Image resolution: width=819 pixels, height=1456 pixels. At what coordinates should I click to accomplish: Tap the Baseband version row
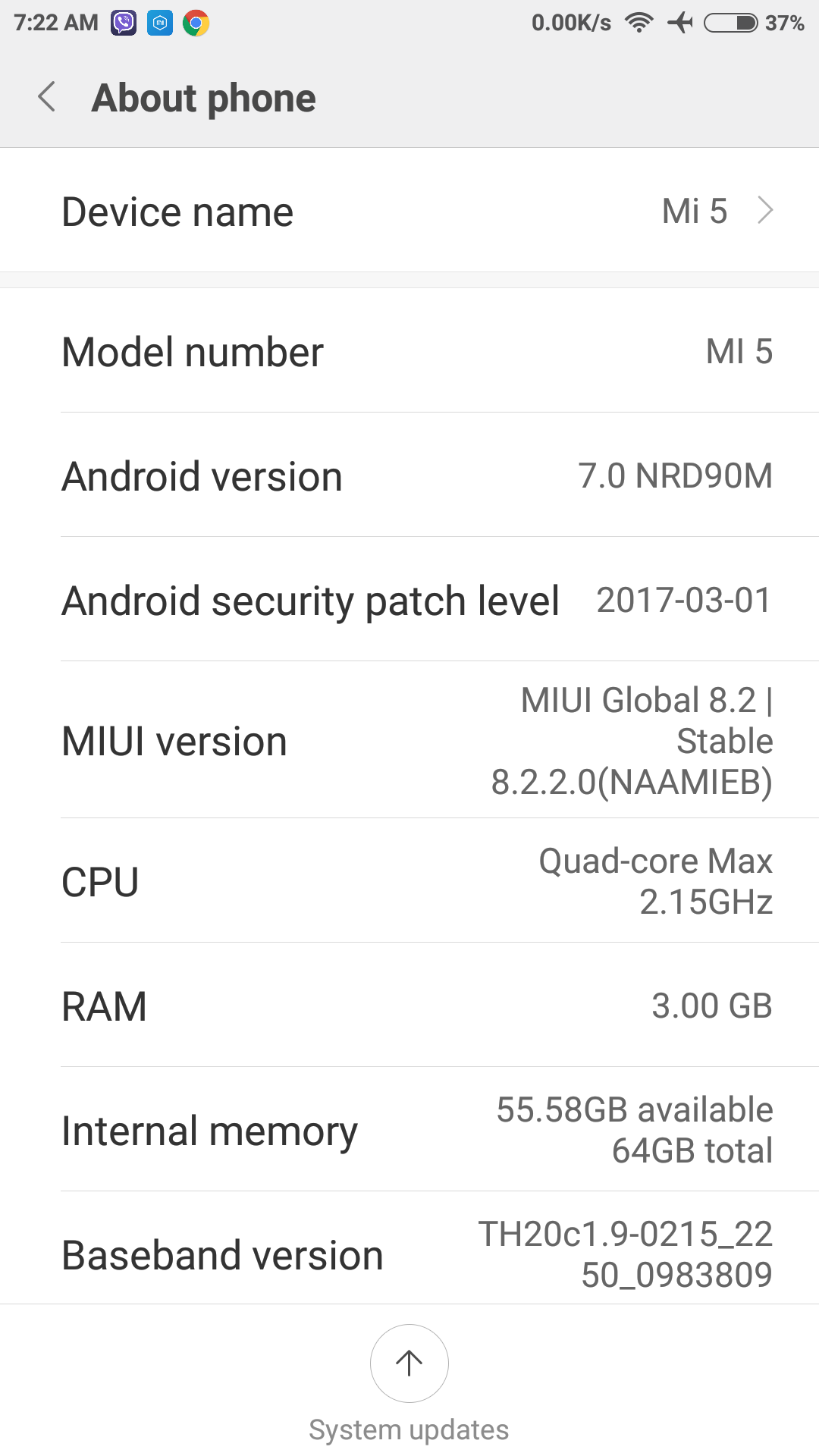(409, 1253)
